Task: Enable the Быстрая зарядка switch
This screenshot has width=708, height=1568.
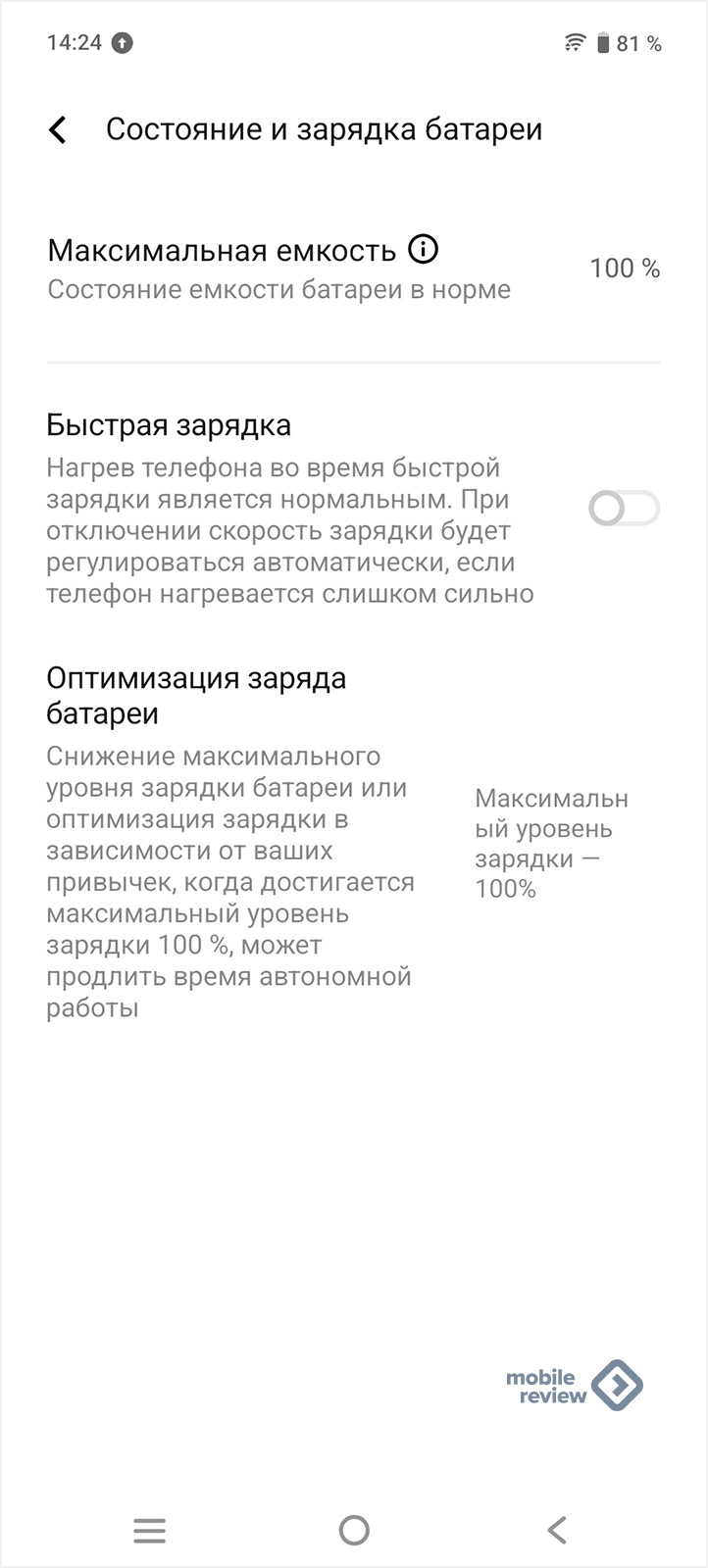Action: click(x=624, y=509)
